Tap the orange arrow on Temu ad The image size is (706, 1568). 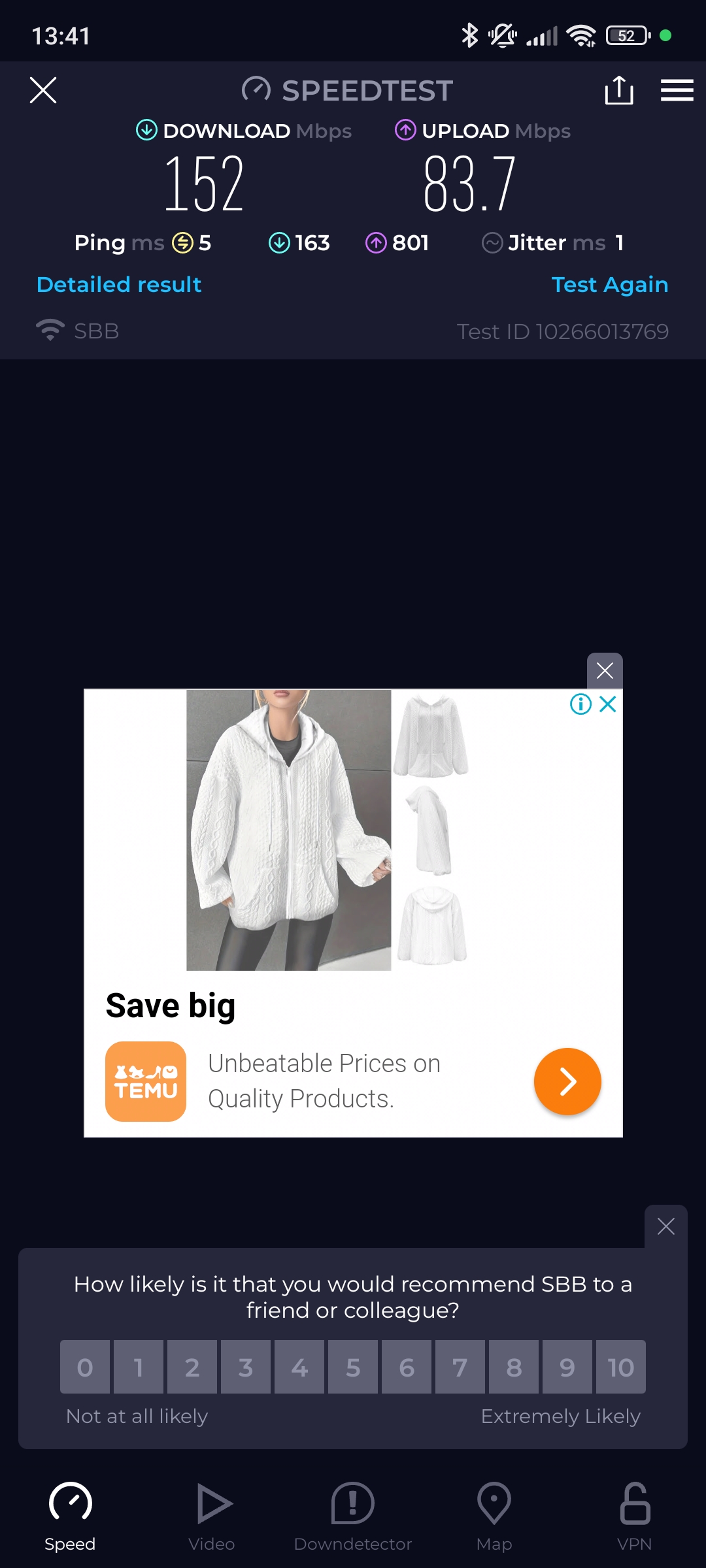567,1081
